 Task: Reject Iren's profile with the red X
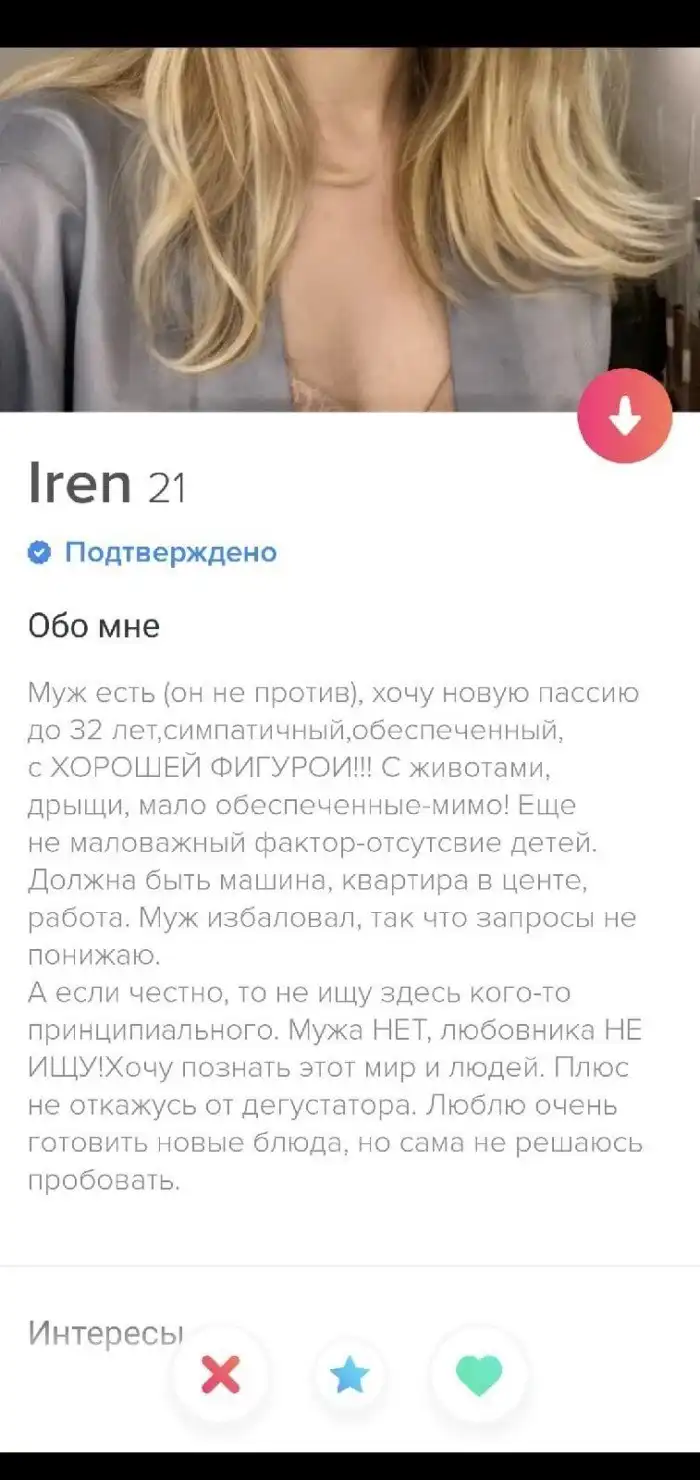[220, 1376]
